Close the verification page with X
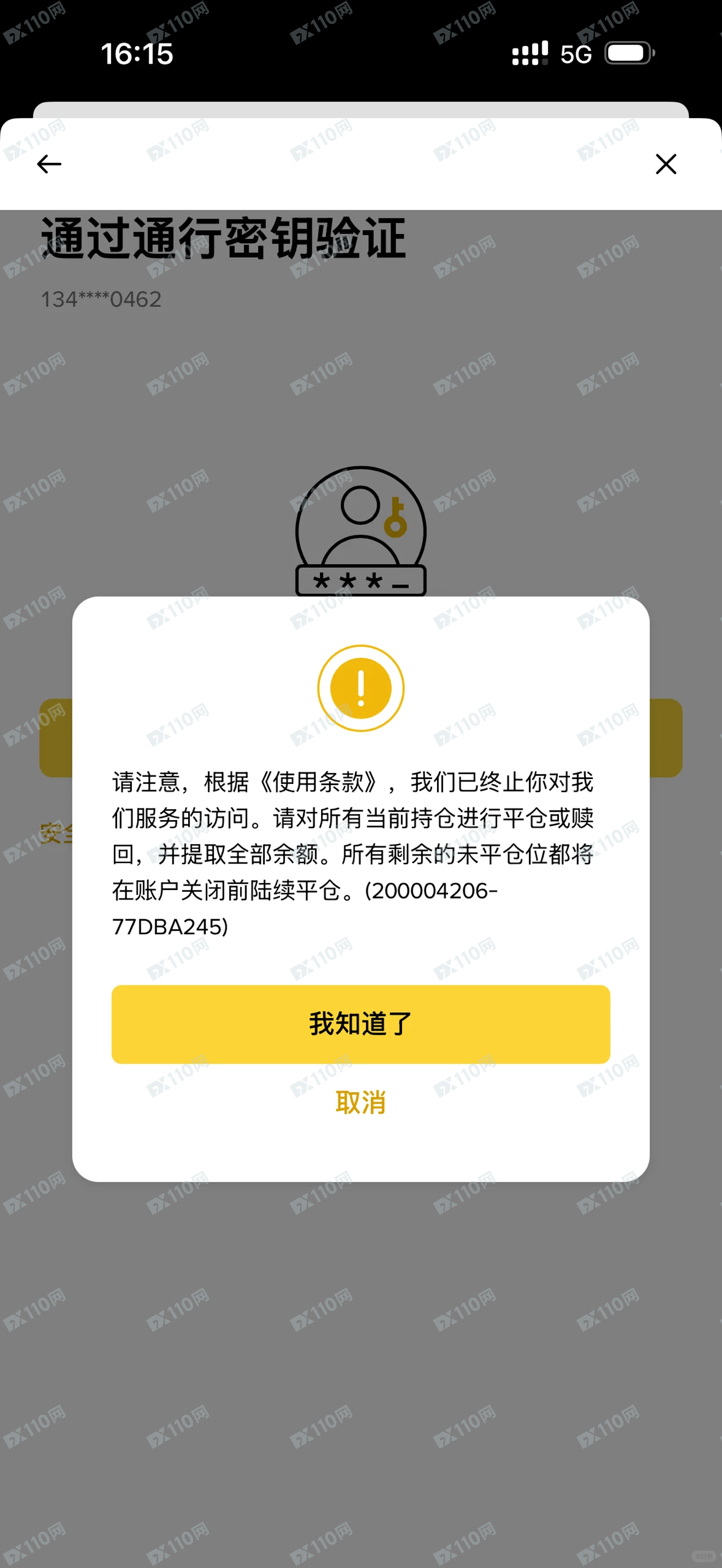The height and width of the screenshot is (1568, 722). tap(666, 164)
